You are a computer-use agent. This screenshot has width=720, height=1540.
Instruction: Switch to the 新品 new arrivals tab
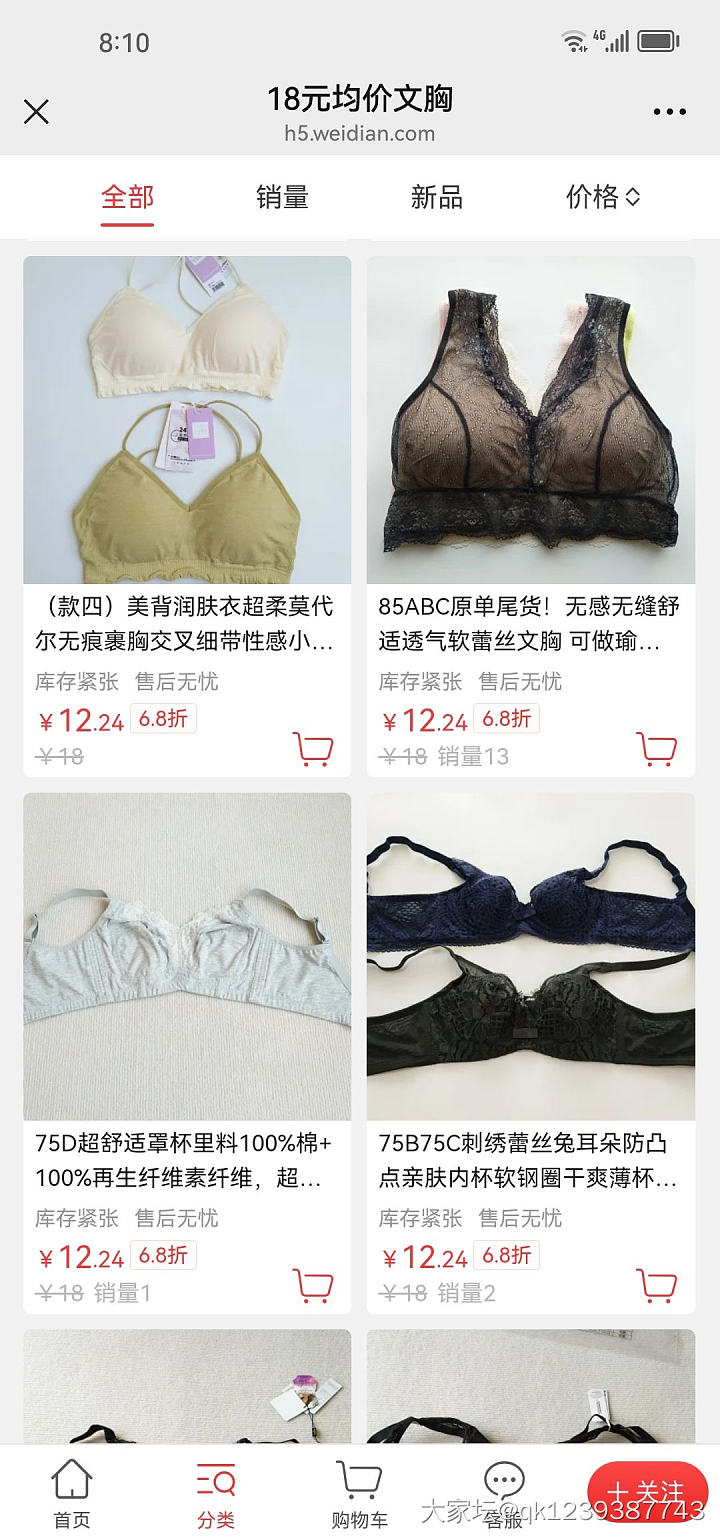coord(436,198)
